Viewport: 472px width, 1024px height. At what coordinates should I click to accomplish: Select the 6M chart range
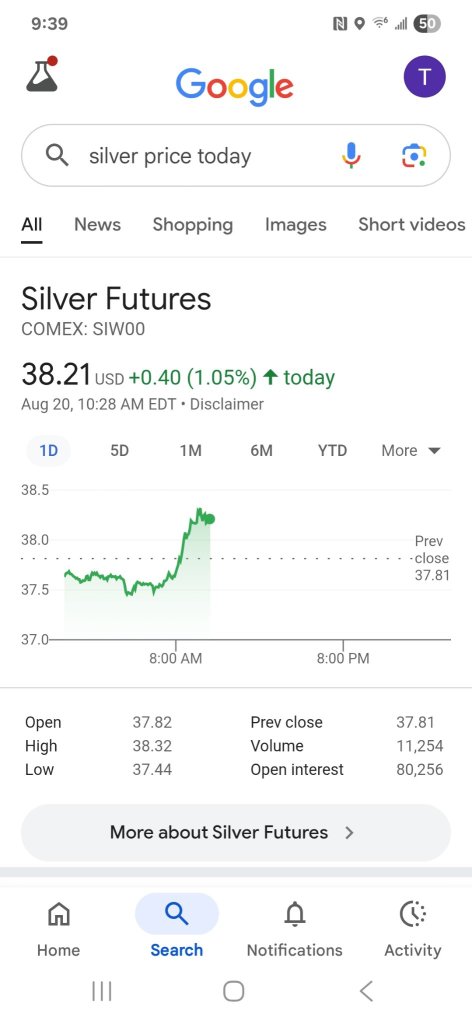pyautogui.click(x=261, y=451)
